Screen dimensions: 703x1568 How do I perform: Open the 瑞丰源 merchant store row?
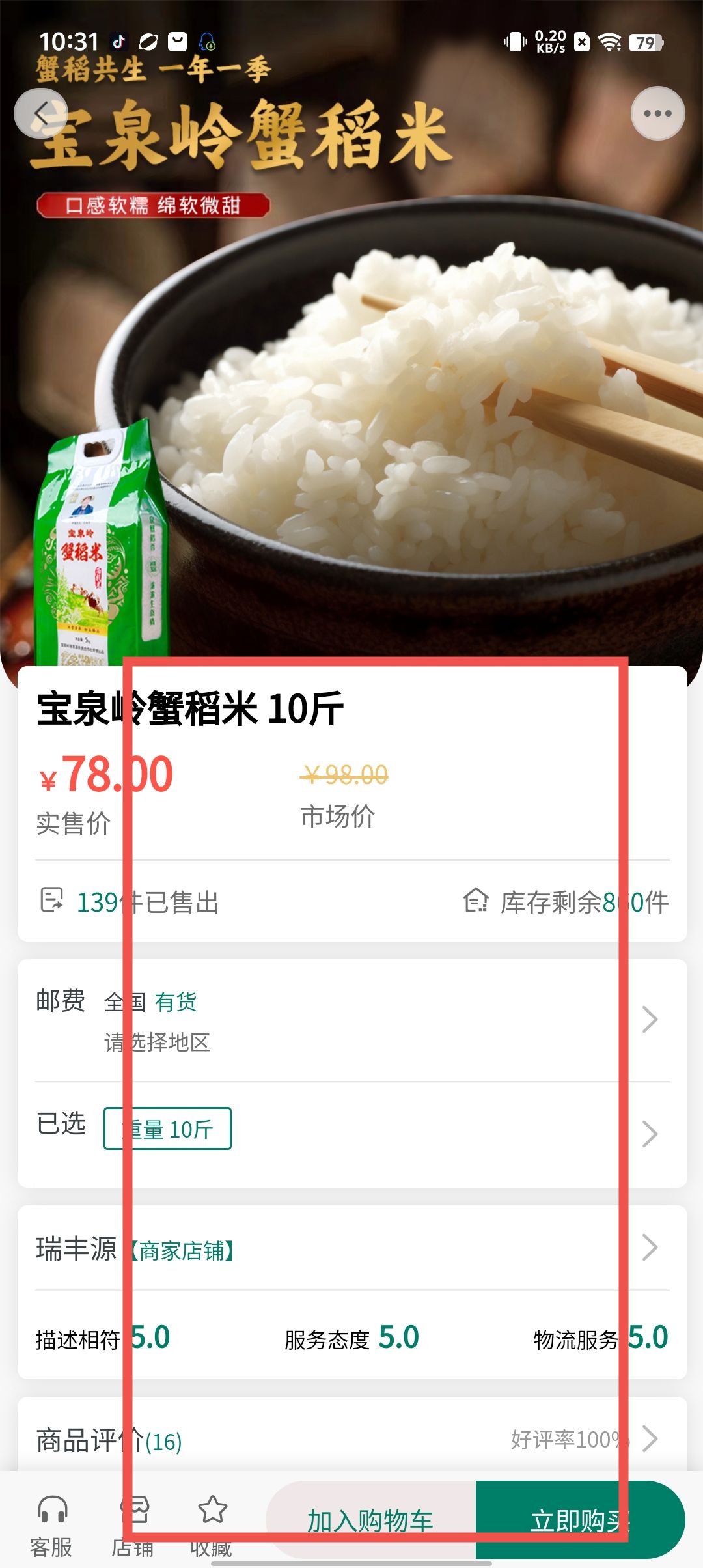(351, 1248)
